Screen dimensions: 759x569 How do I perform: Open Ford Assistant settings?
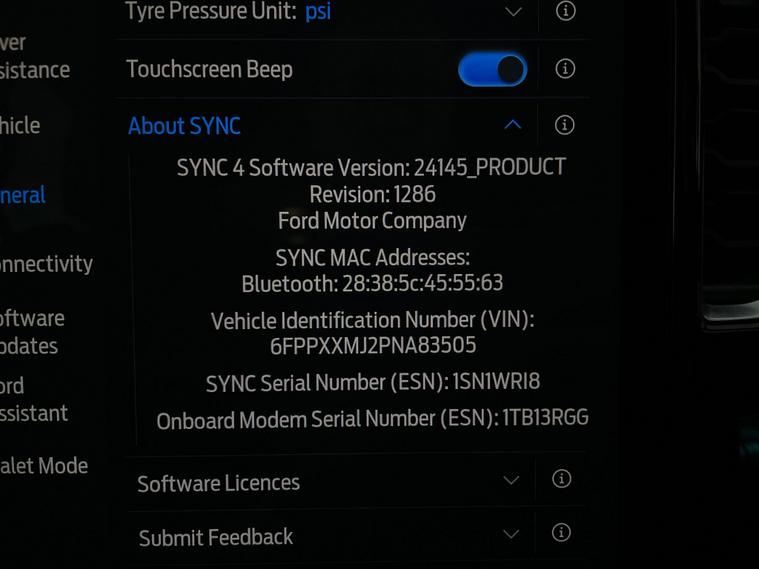coord(34,399)
